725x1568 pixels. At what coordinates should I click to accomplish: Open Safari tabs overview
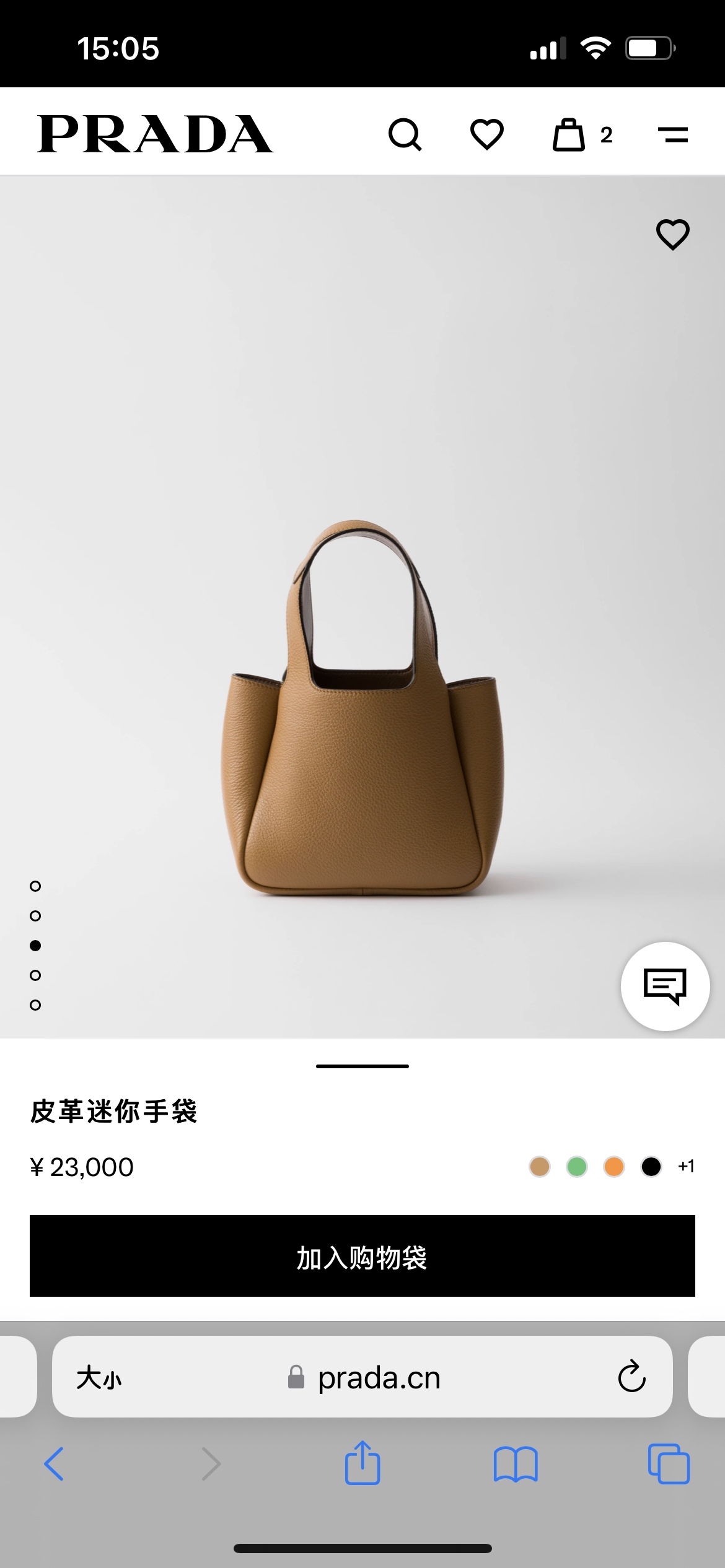point(669,1464)
